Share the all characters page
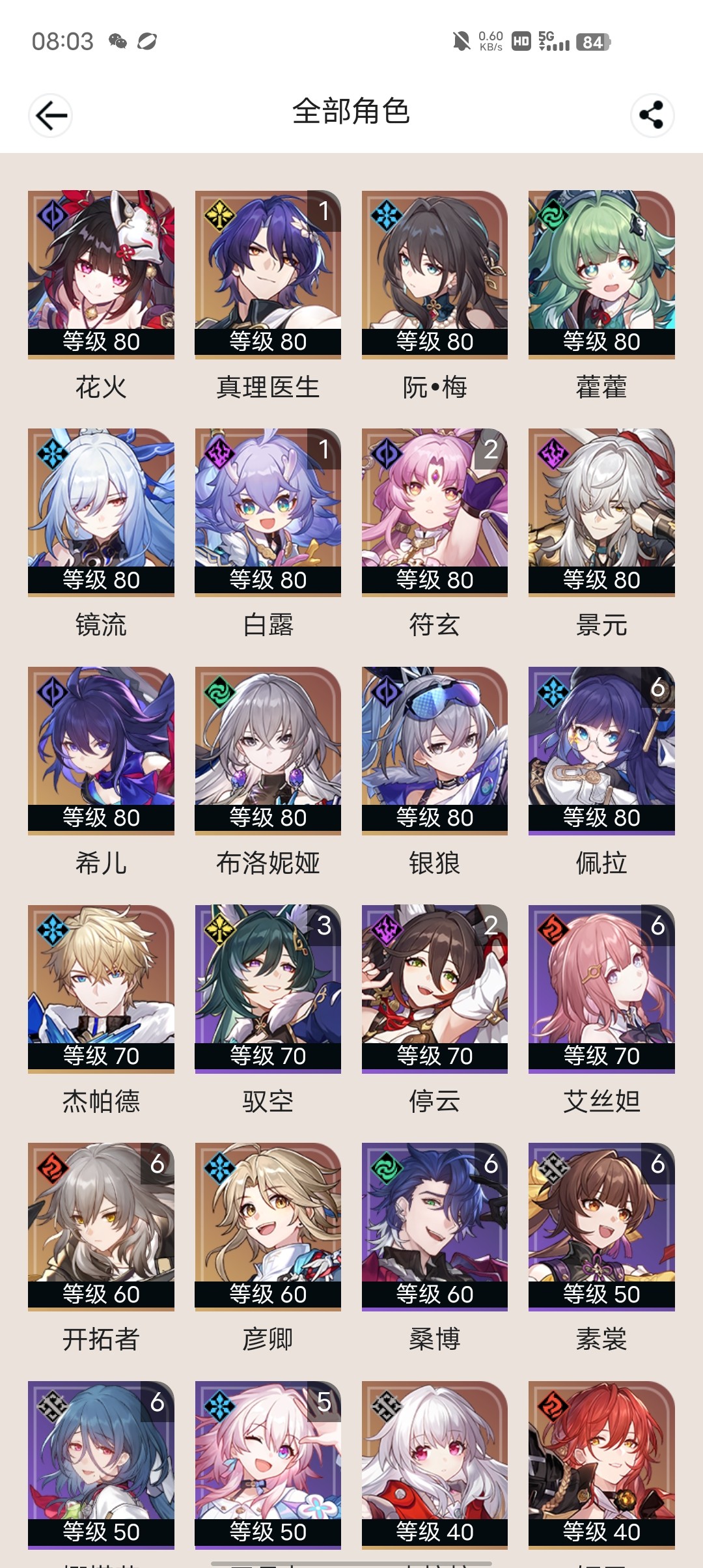 coord(652,116)
